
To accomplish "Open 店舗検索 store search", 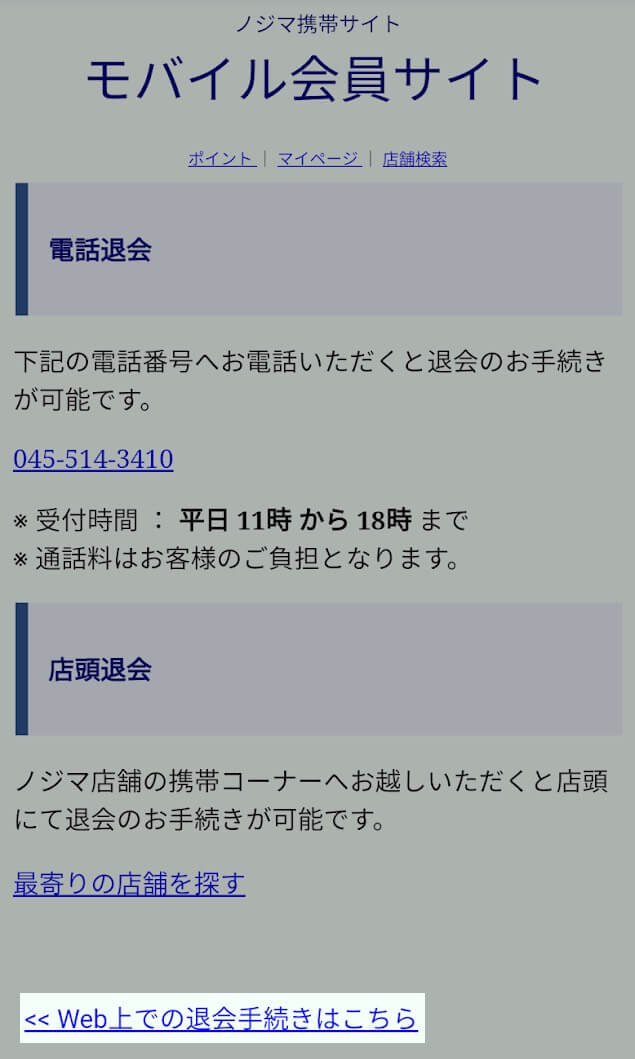I will click(414, 159).
